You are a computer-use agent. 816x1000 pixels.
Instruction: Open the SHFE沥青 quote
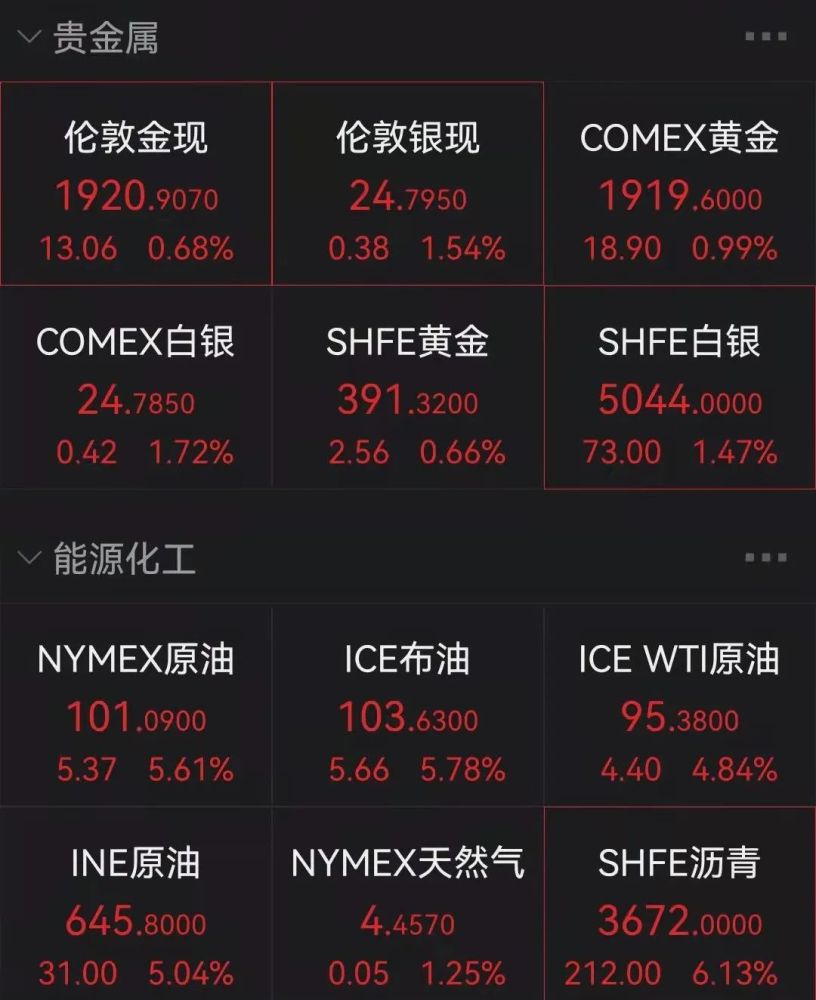(x=680, y=908)
